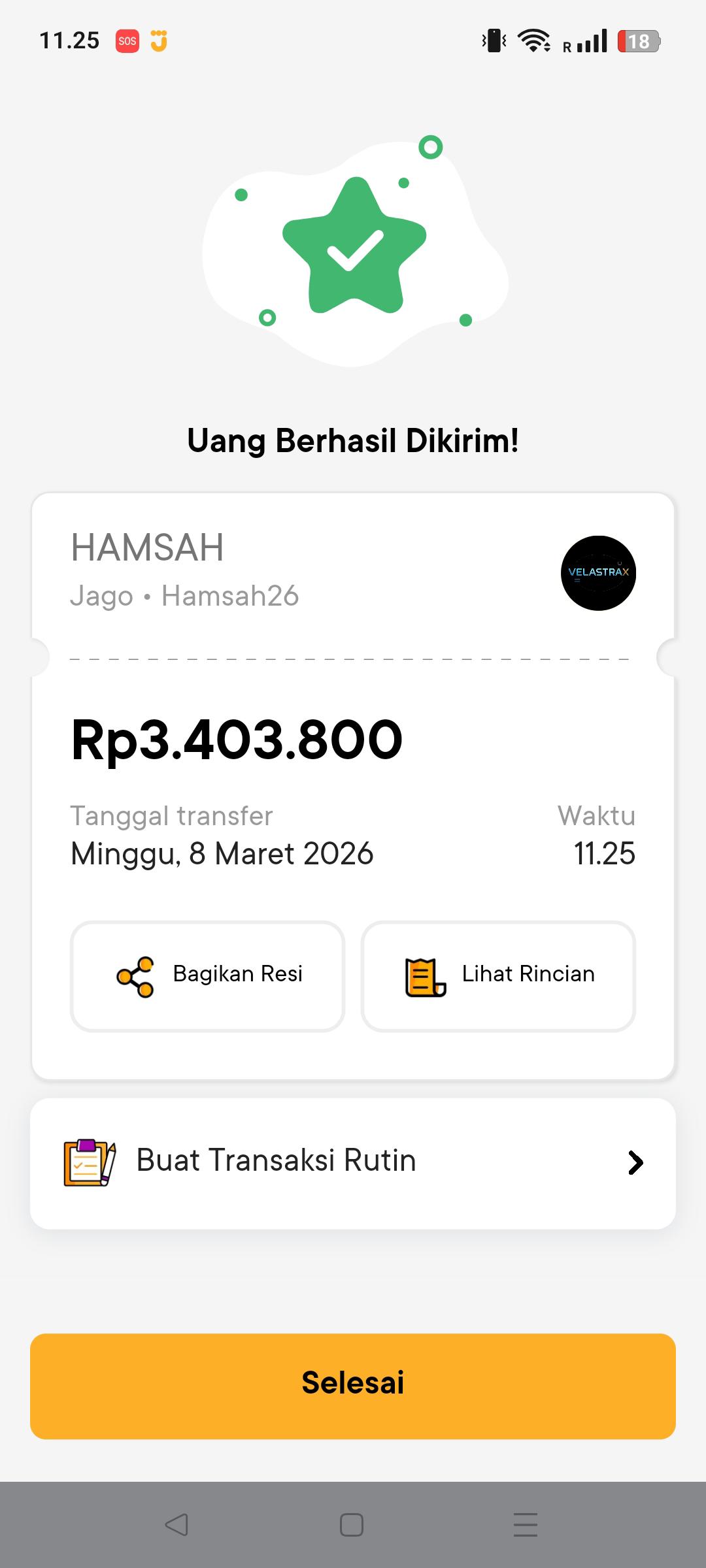Open Buat Transaksi Rutin
The height and width of the screenshot is (1568, 706).
click(353, 1163)
